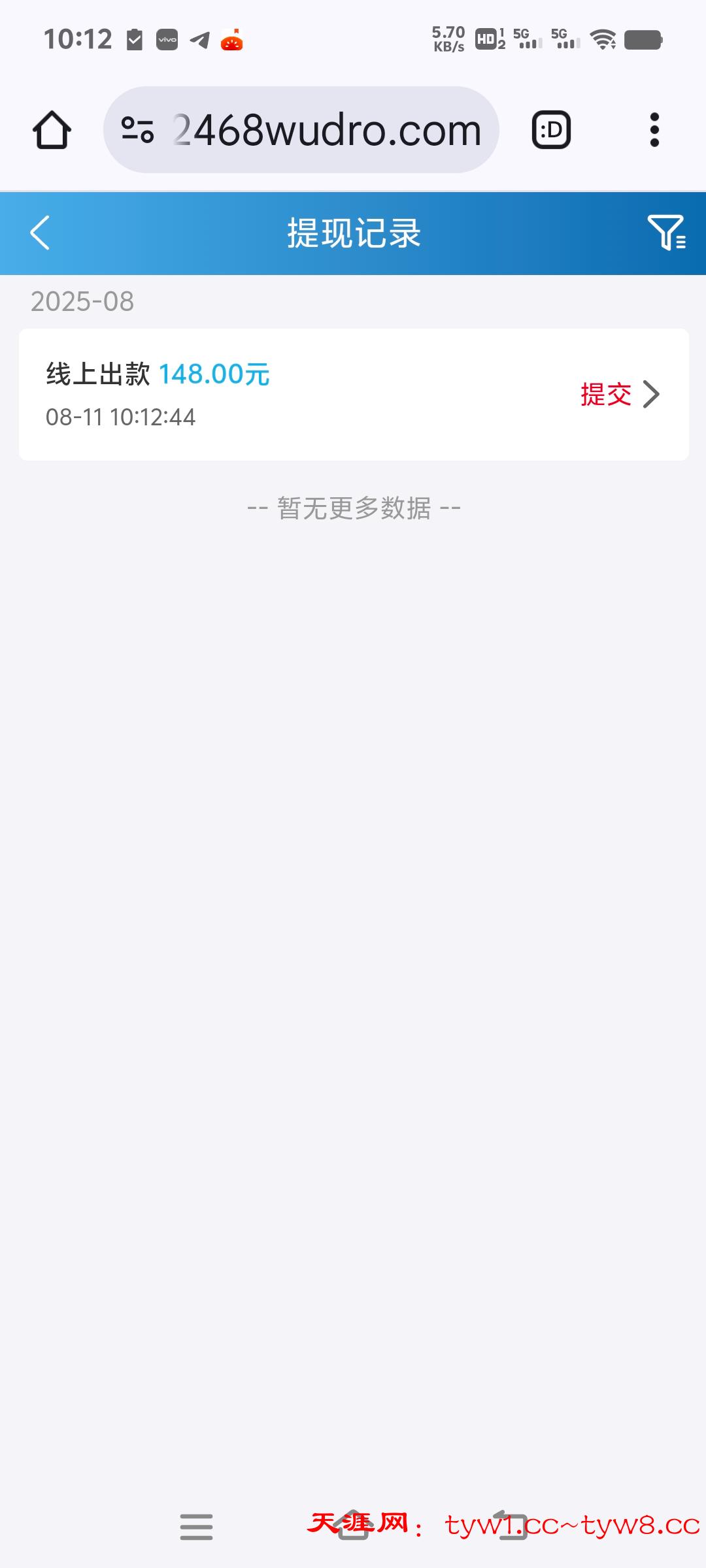
Task: Go back from the 提现记录 page
Action: [x=40, y=233]
